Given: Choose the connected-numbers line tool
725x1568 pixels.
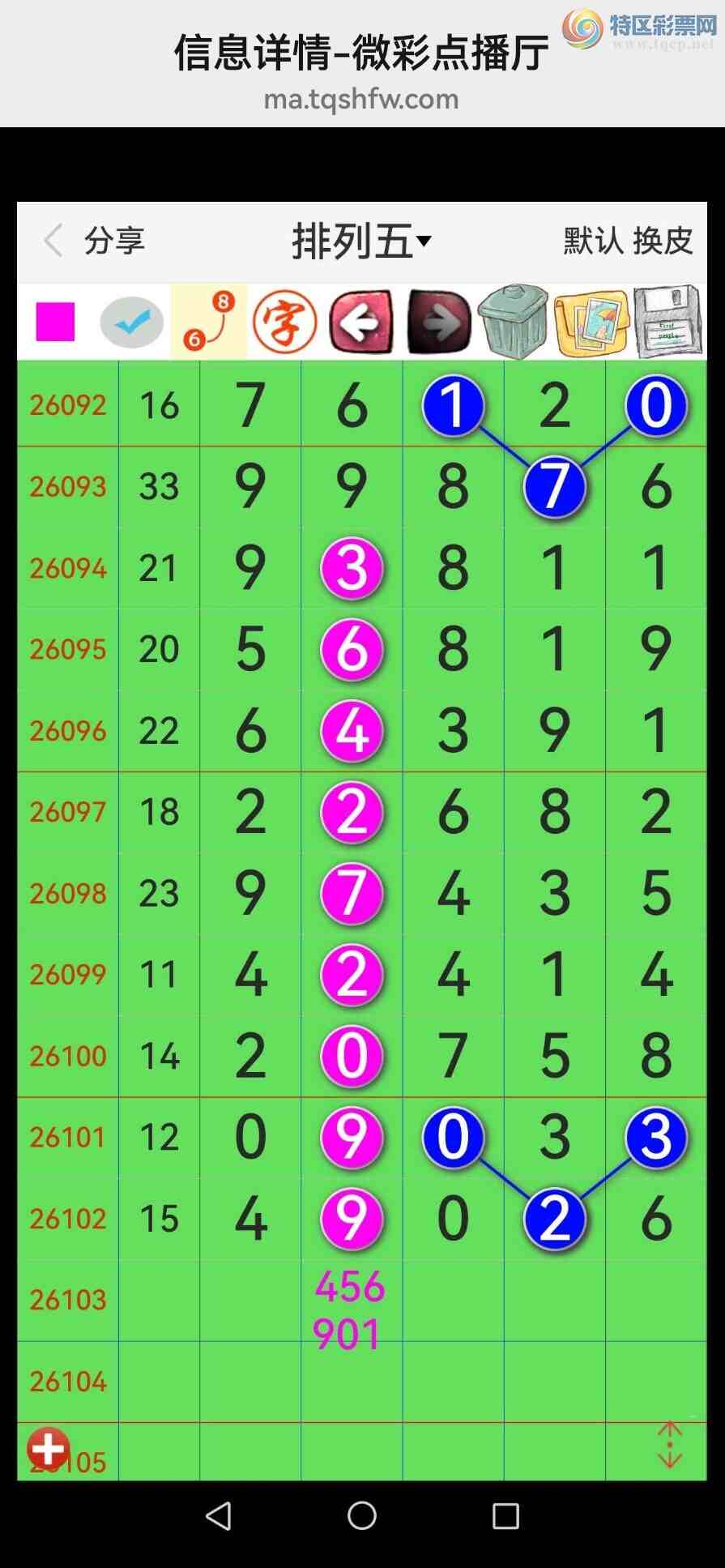Looking at the screenshot, I should [208, 323].
